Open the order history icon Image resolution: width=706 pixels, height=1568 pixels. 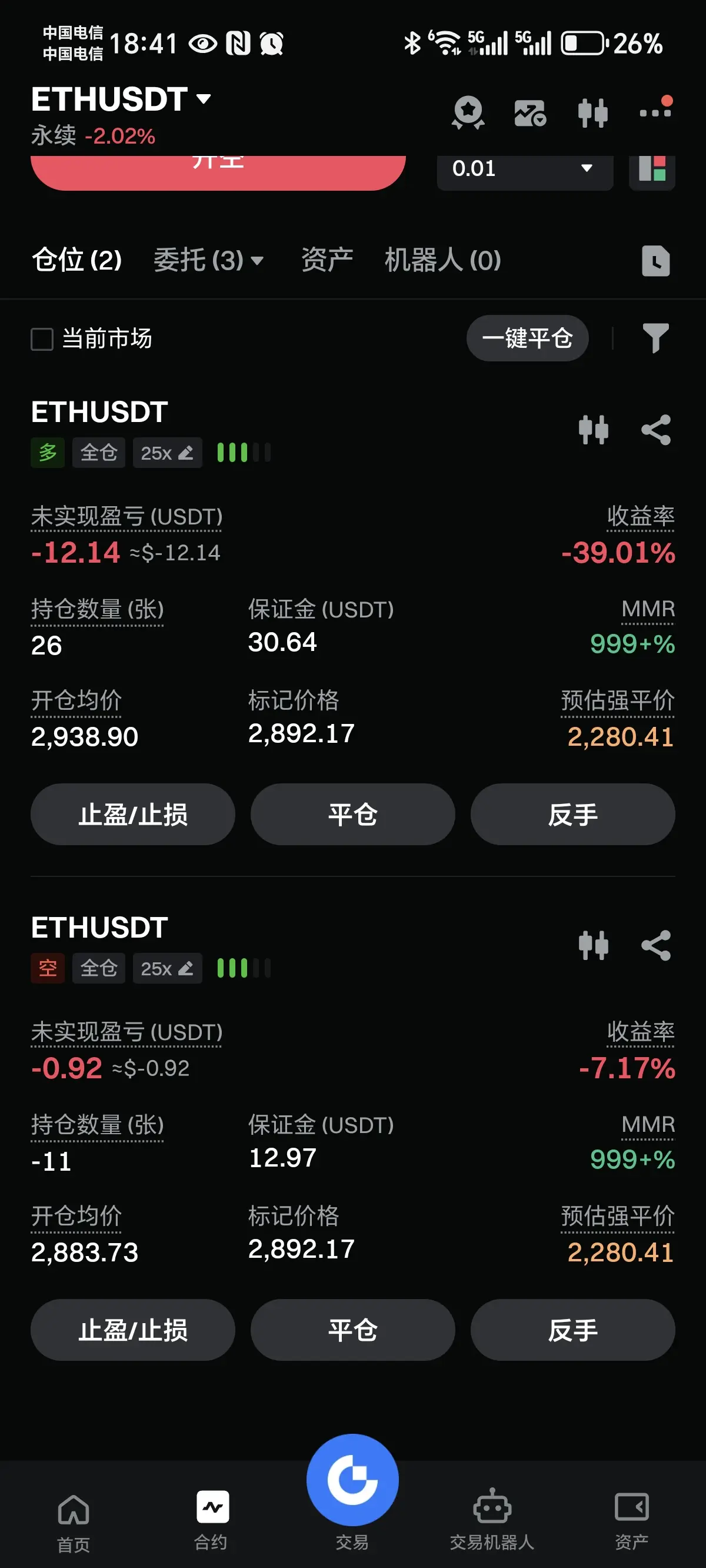(655, 261)
